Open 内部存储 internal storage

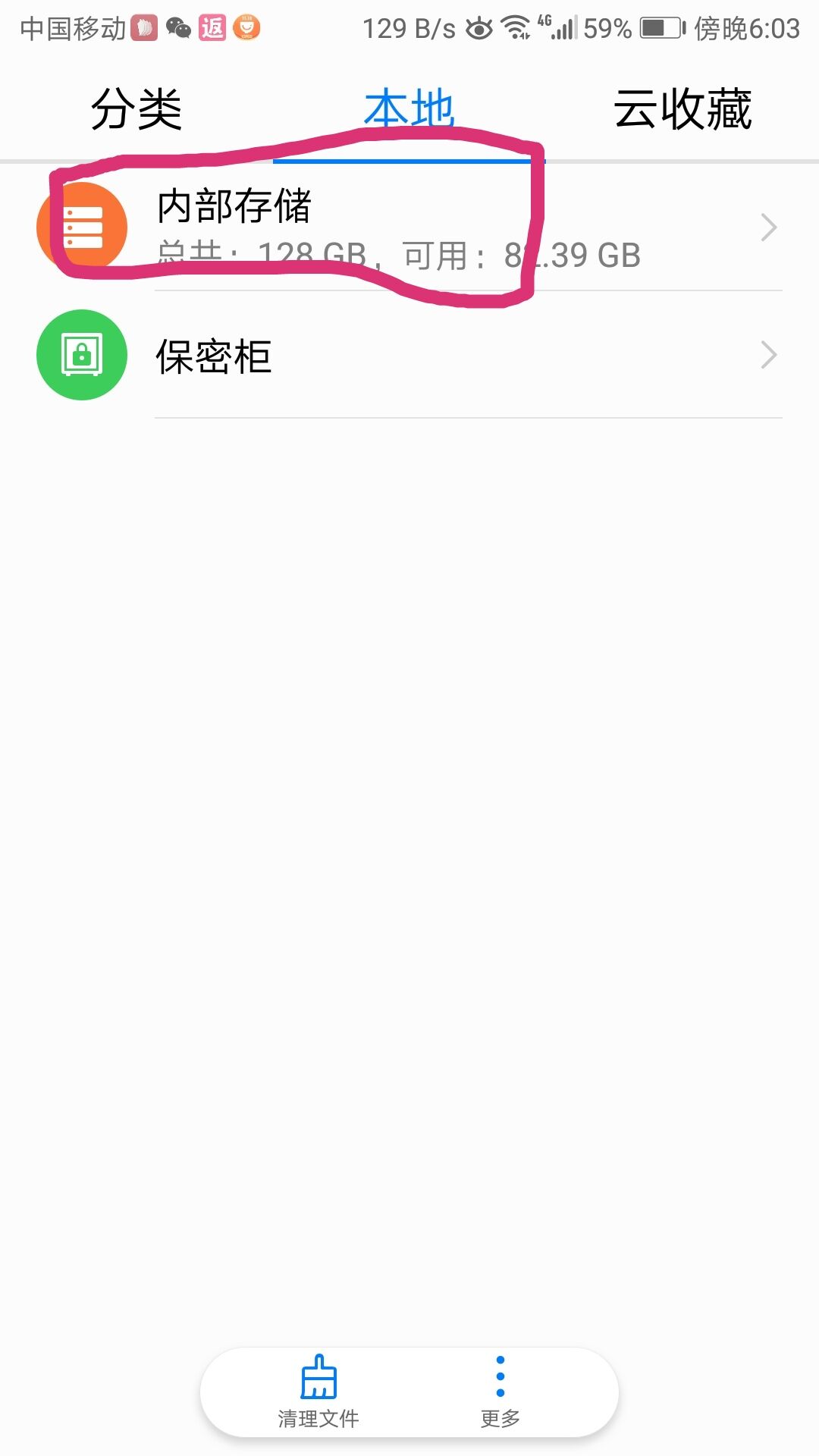[409, 227]
